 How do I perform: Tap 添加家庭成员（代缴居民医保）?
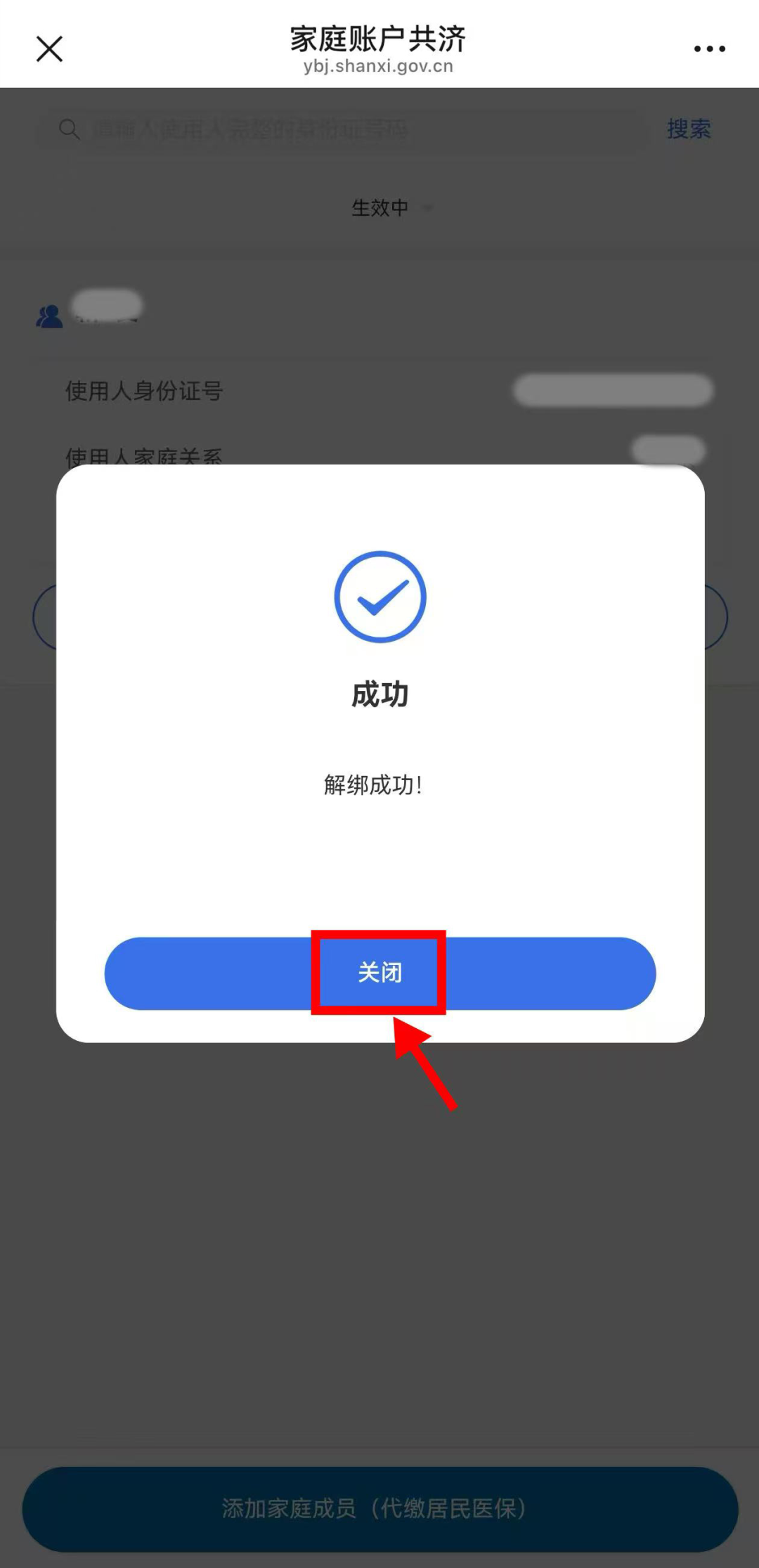pyautogui.click(x=379, y=1508)
